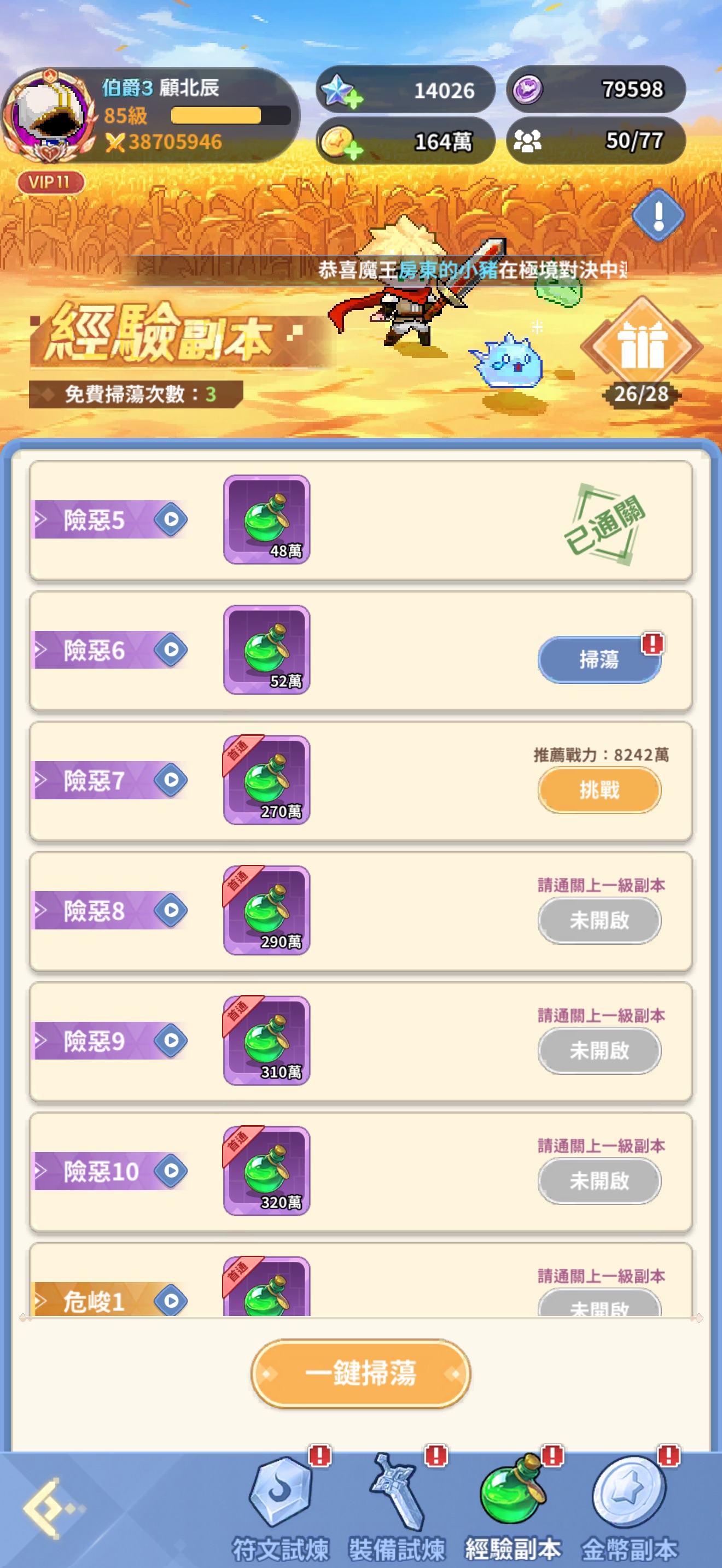Screen dimensions: 722x1568
Task: Inspect the 52萬 experience potion reward
Action: coord(266,650)
